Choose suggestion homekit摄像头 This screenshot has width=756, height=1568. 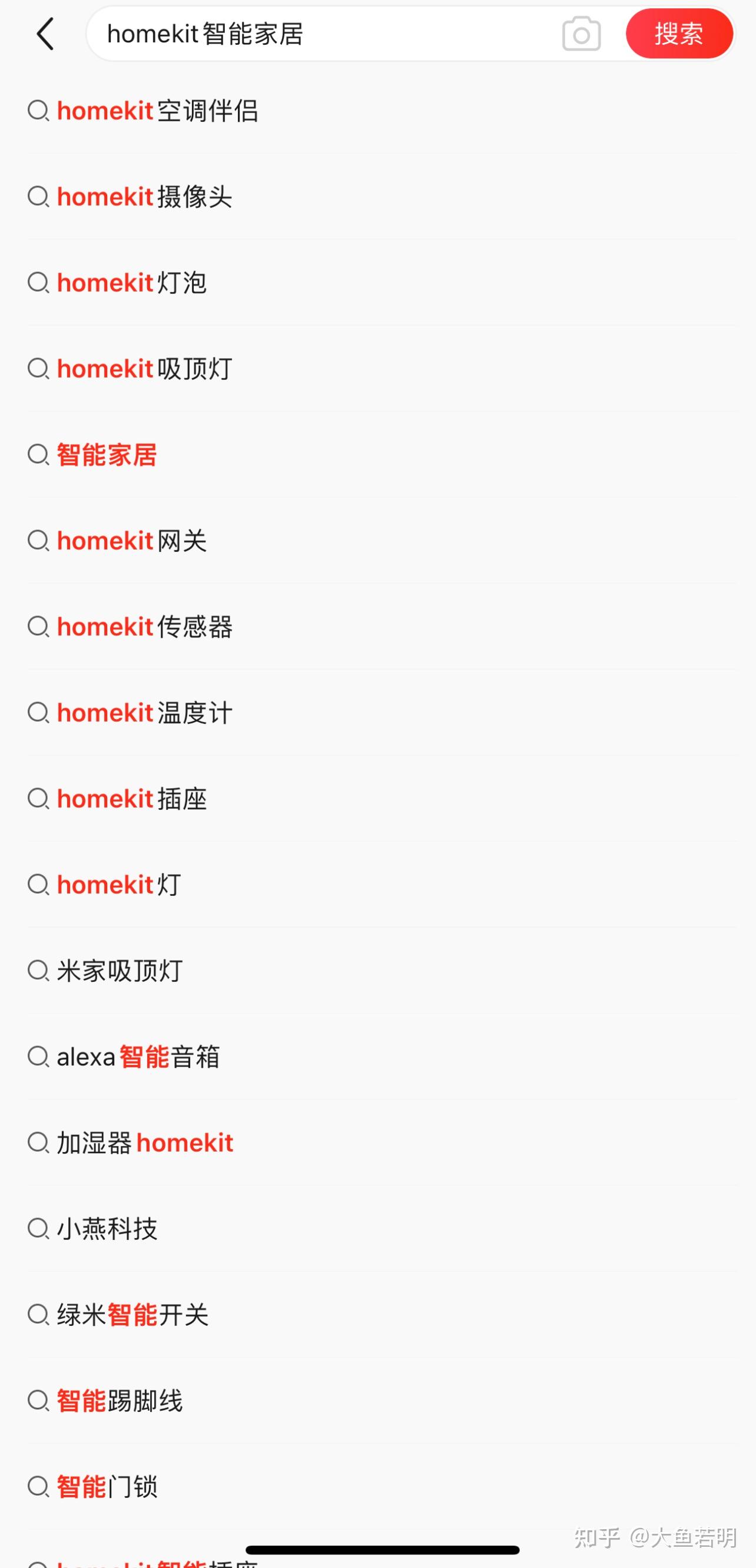tap(145, 197)
